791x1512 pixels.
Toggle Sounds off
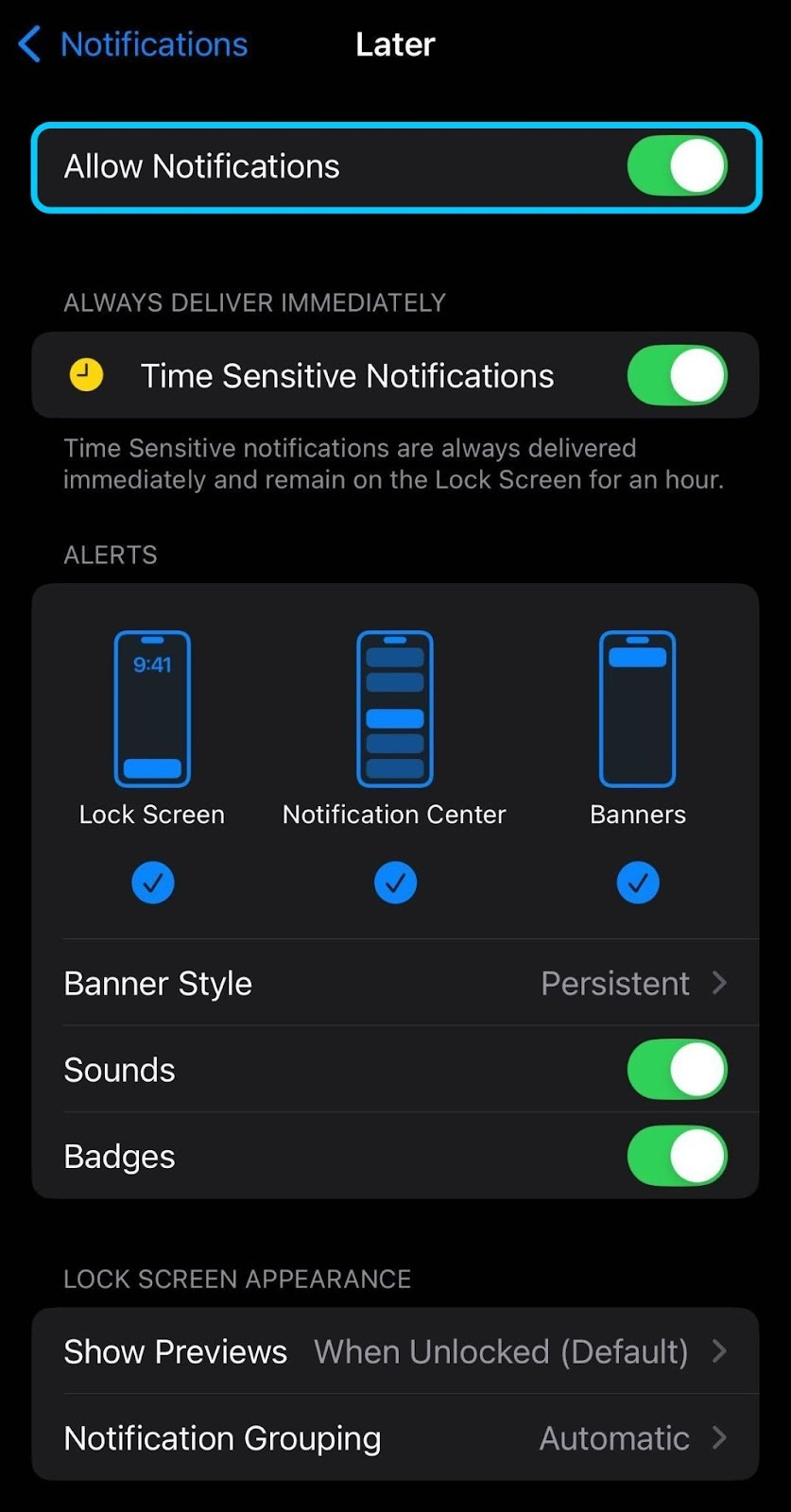(x=677, y=1069)
